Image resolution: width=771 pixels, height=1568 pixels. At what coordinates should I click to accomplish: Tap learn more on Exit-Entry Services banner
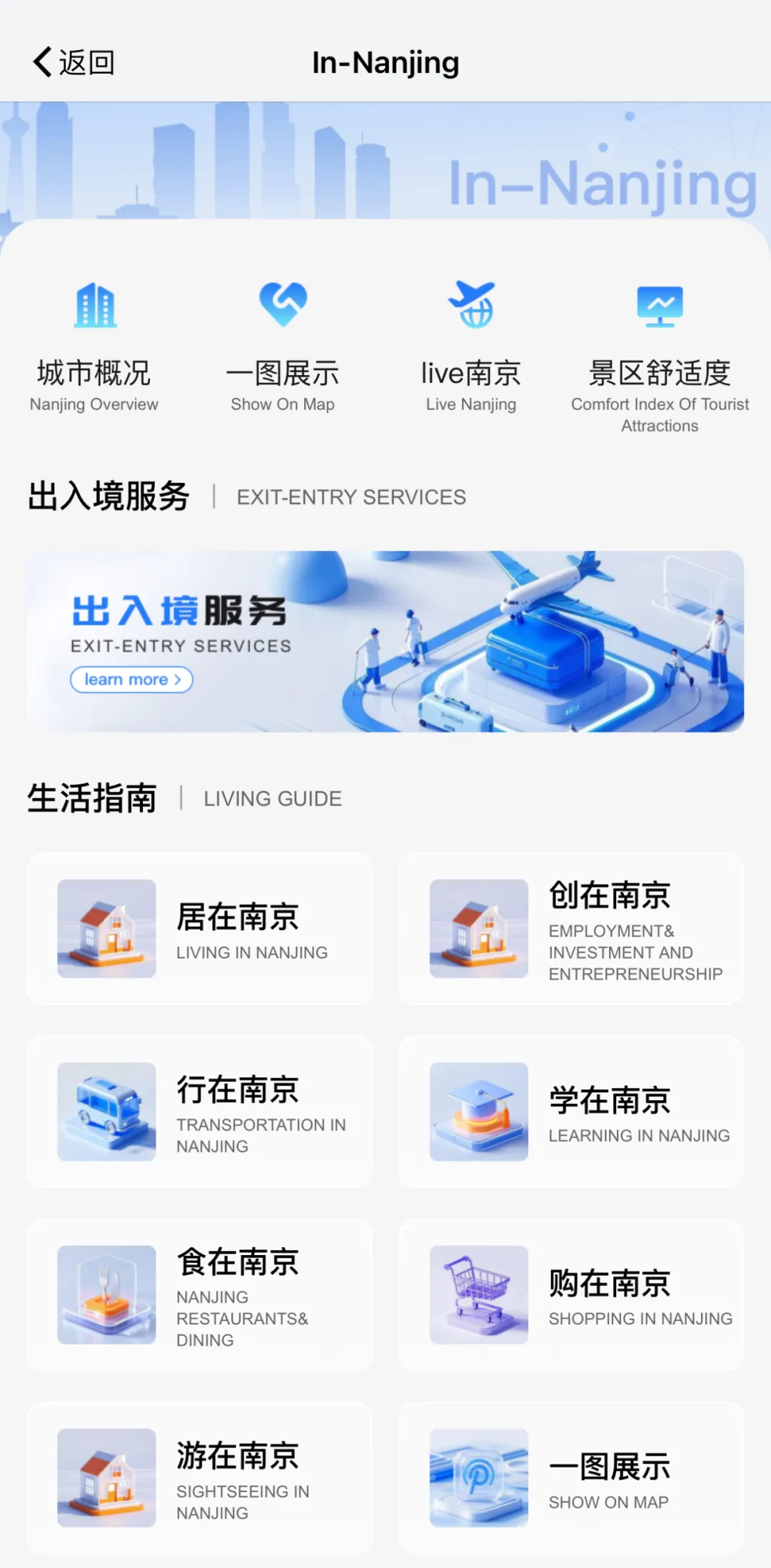pos(131,679)
